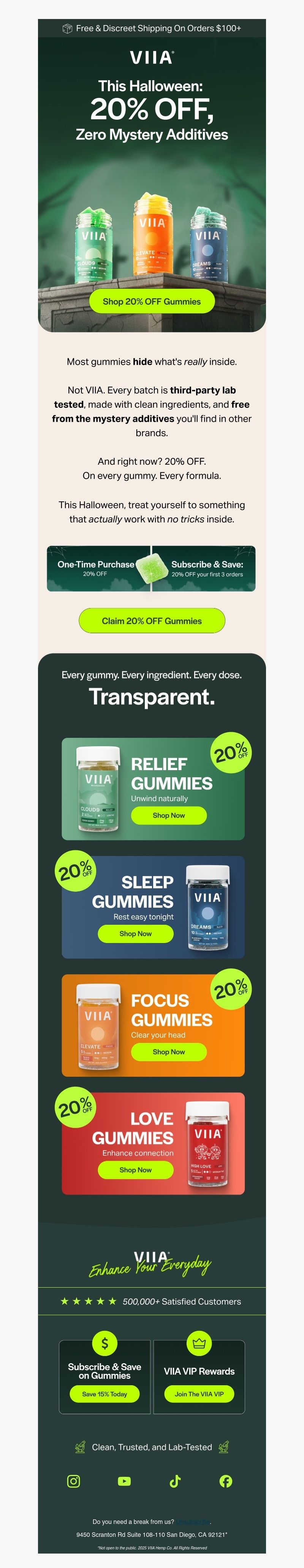
Task: Shop Now for Focus Gummies
Action: coord(169,1051)
